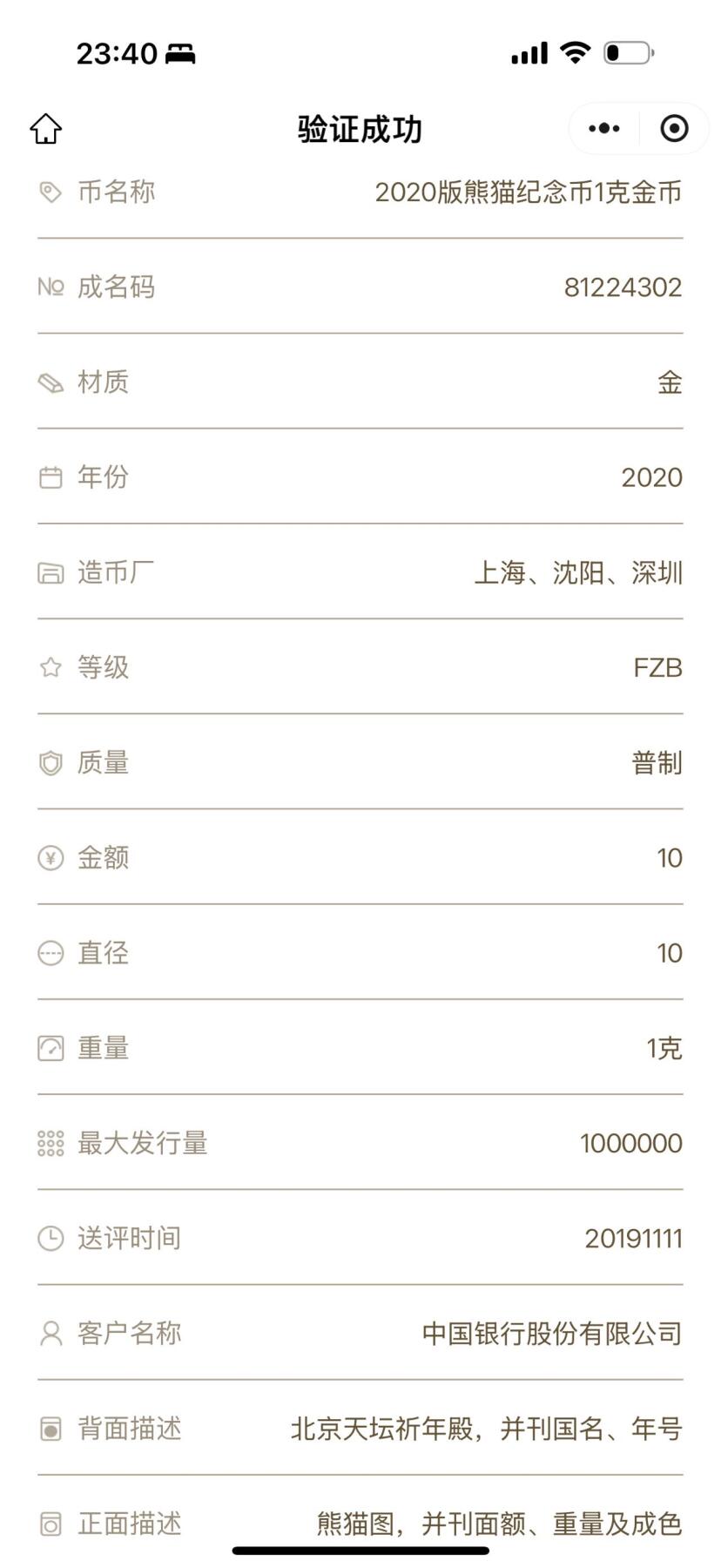Click the target circle capsule button
This screenshot has height=1568, width=721.
pyautogui.click(x=672, y=127)
